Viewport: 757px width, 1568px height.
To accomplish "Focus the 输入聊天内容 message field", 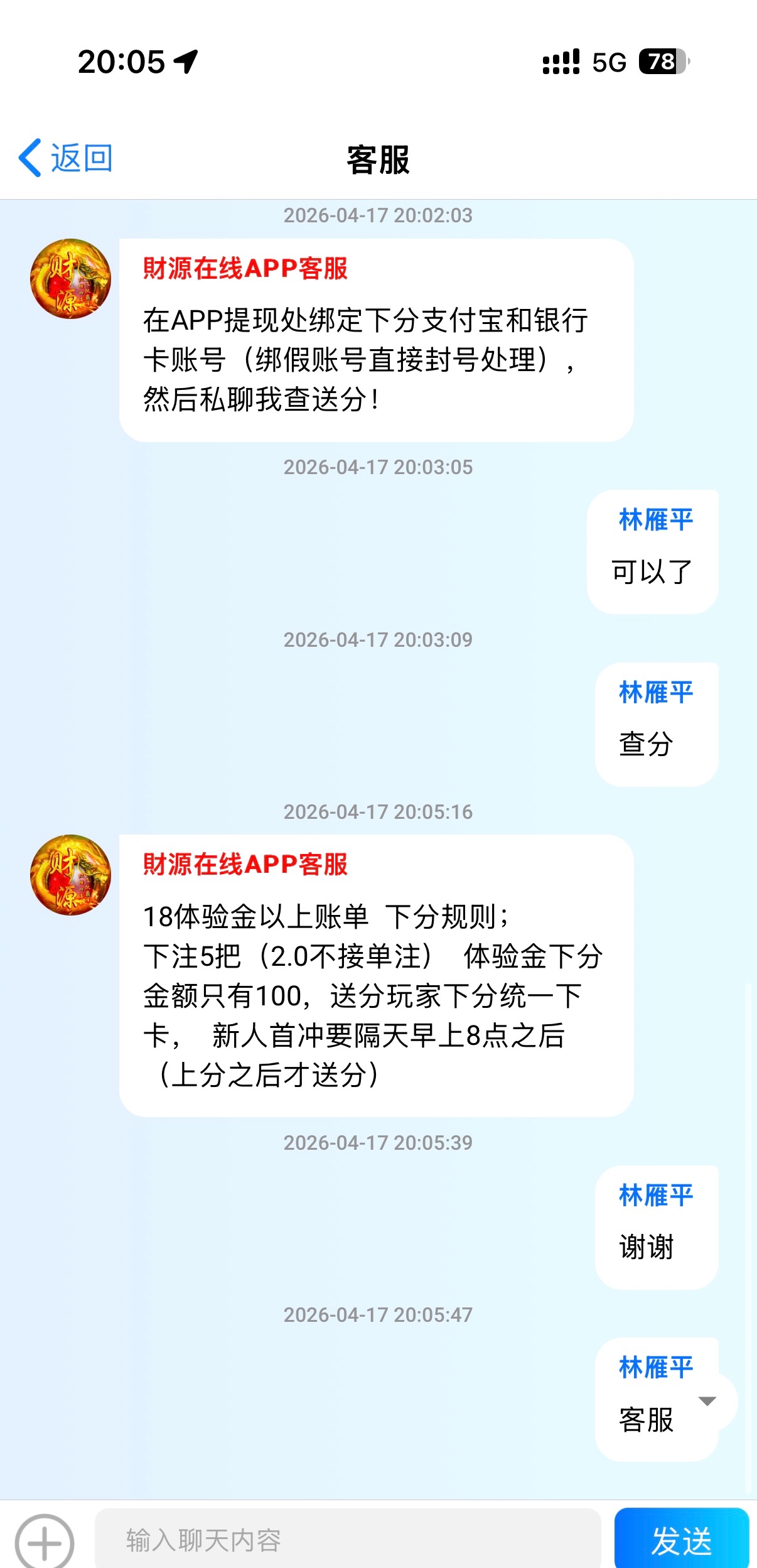I will 347,1540.
